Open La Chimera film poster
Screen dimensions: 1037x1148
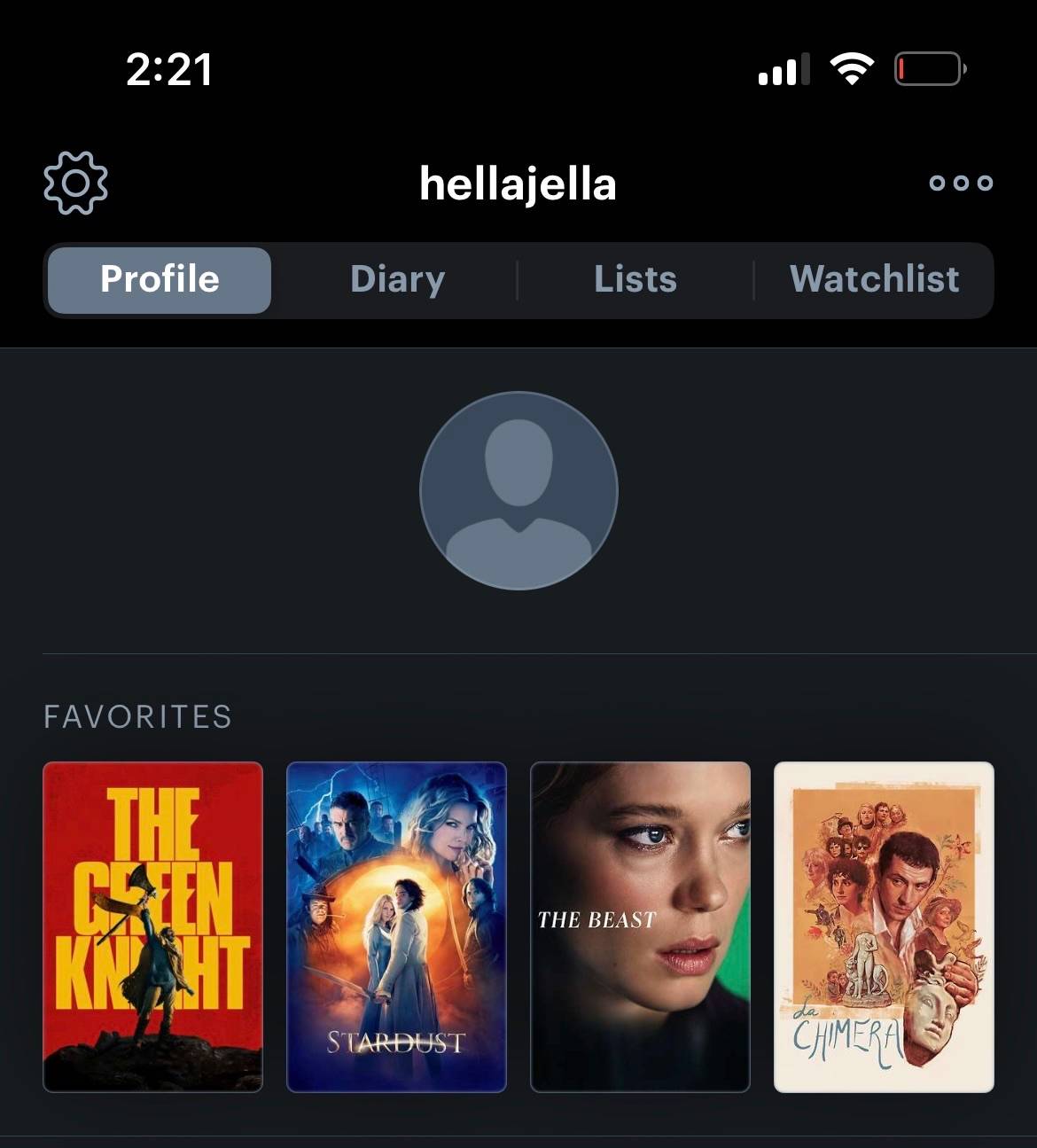tap(884, 926)
